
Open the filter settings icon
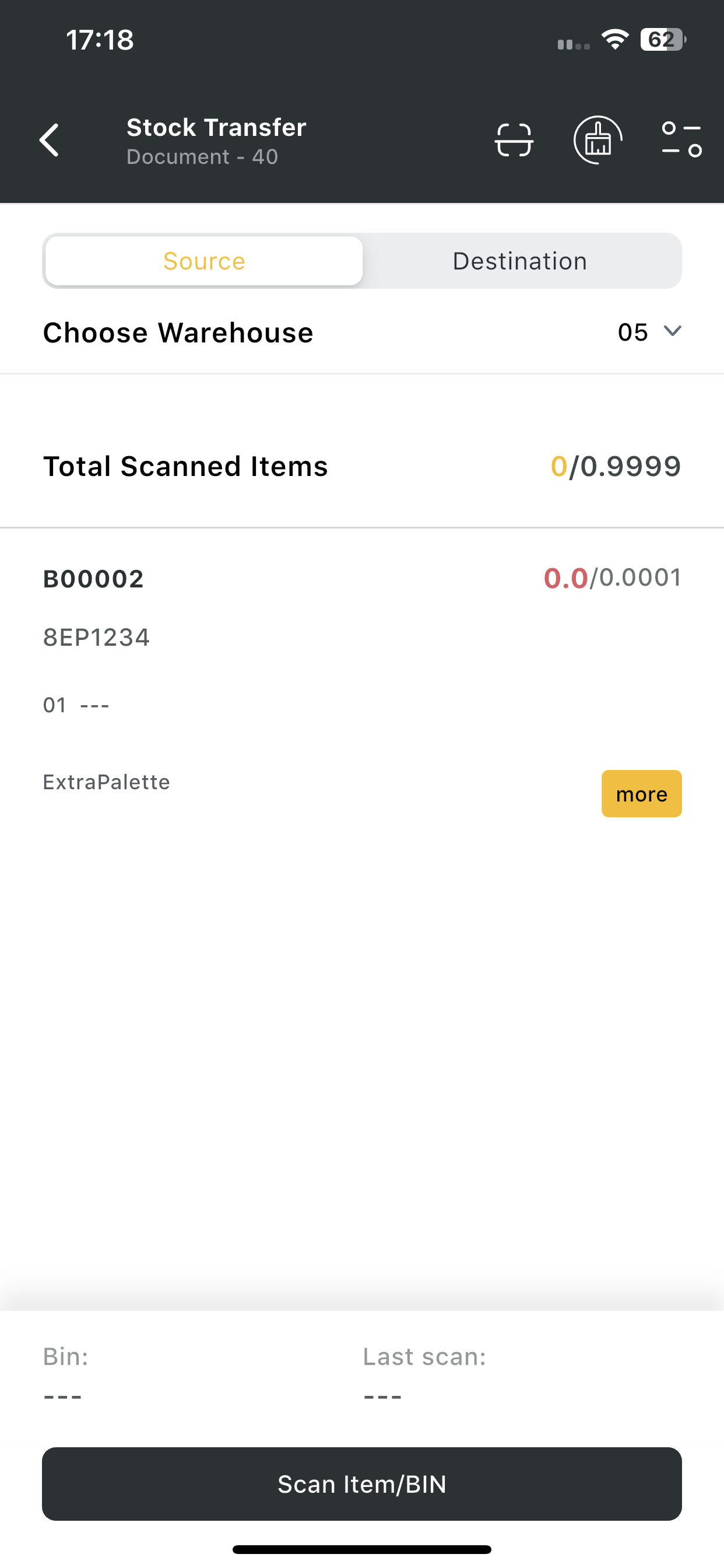pos(681,141)
